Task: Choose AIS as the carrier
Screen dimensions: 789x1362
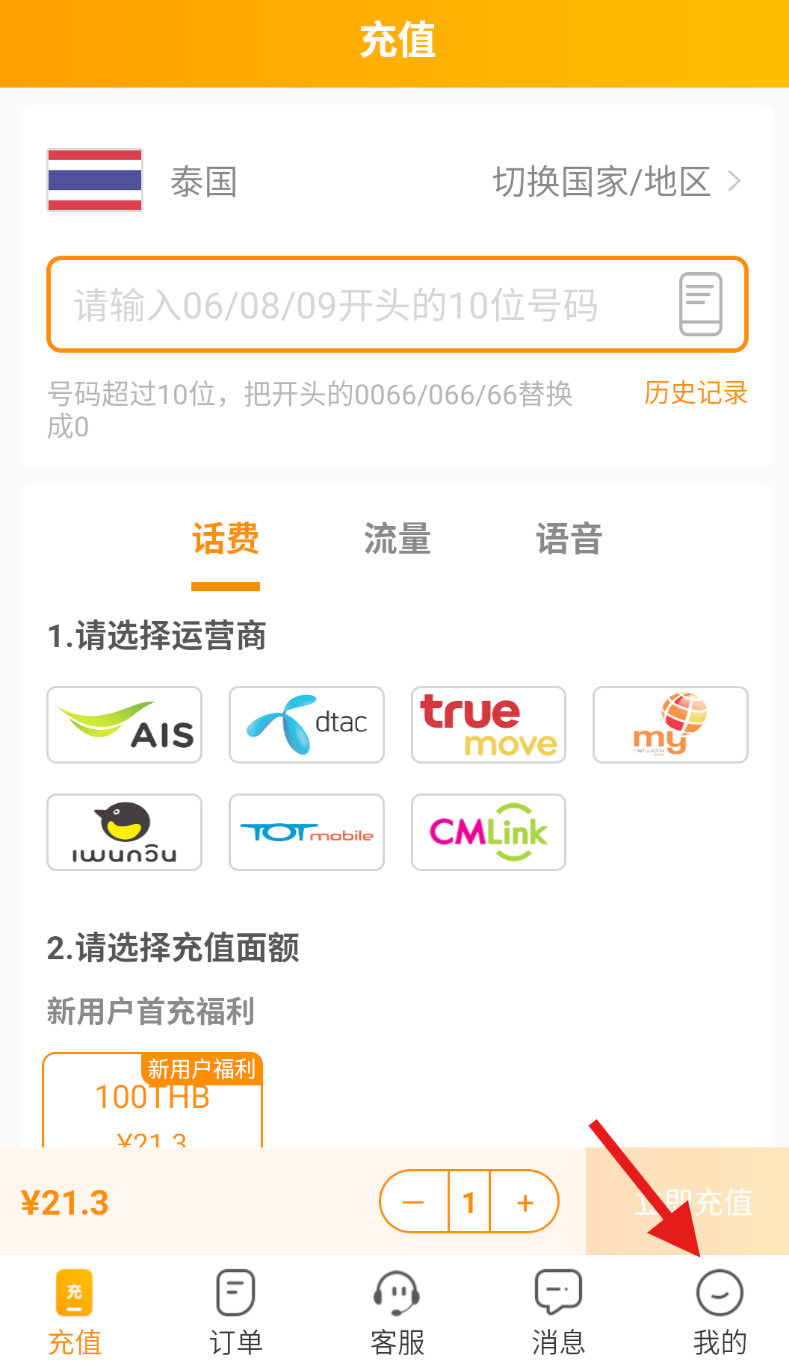Action: click(125, 725)
